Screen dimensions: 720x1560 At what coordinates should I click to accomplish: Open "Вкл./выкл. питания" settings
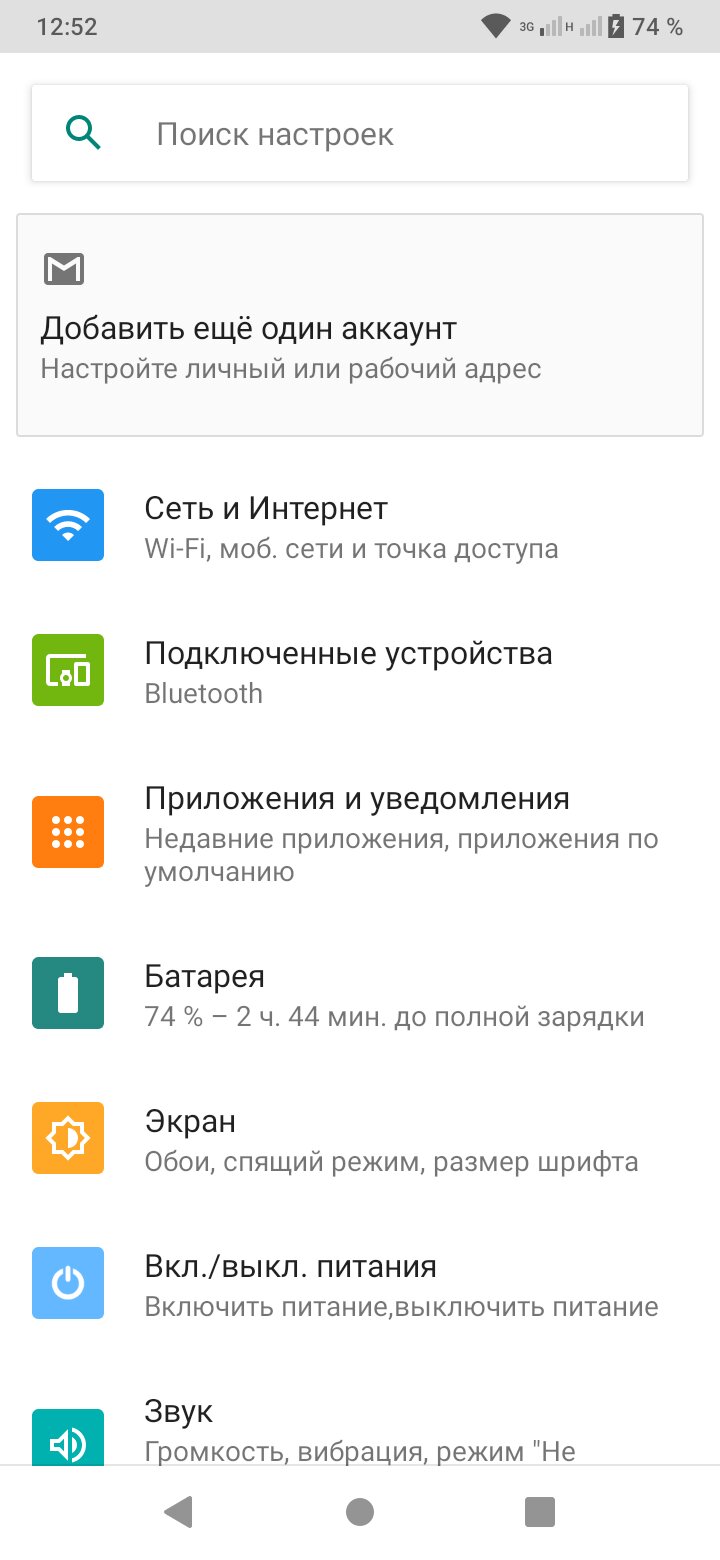(360, 1284)
